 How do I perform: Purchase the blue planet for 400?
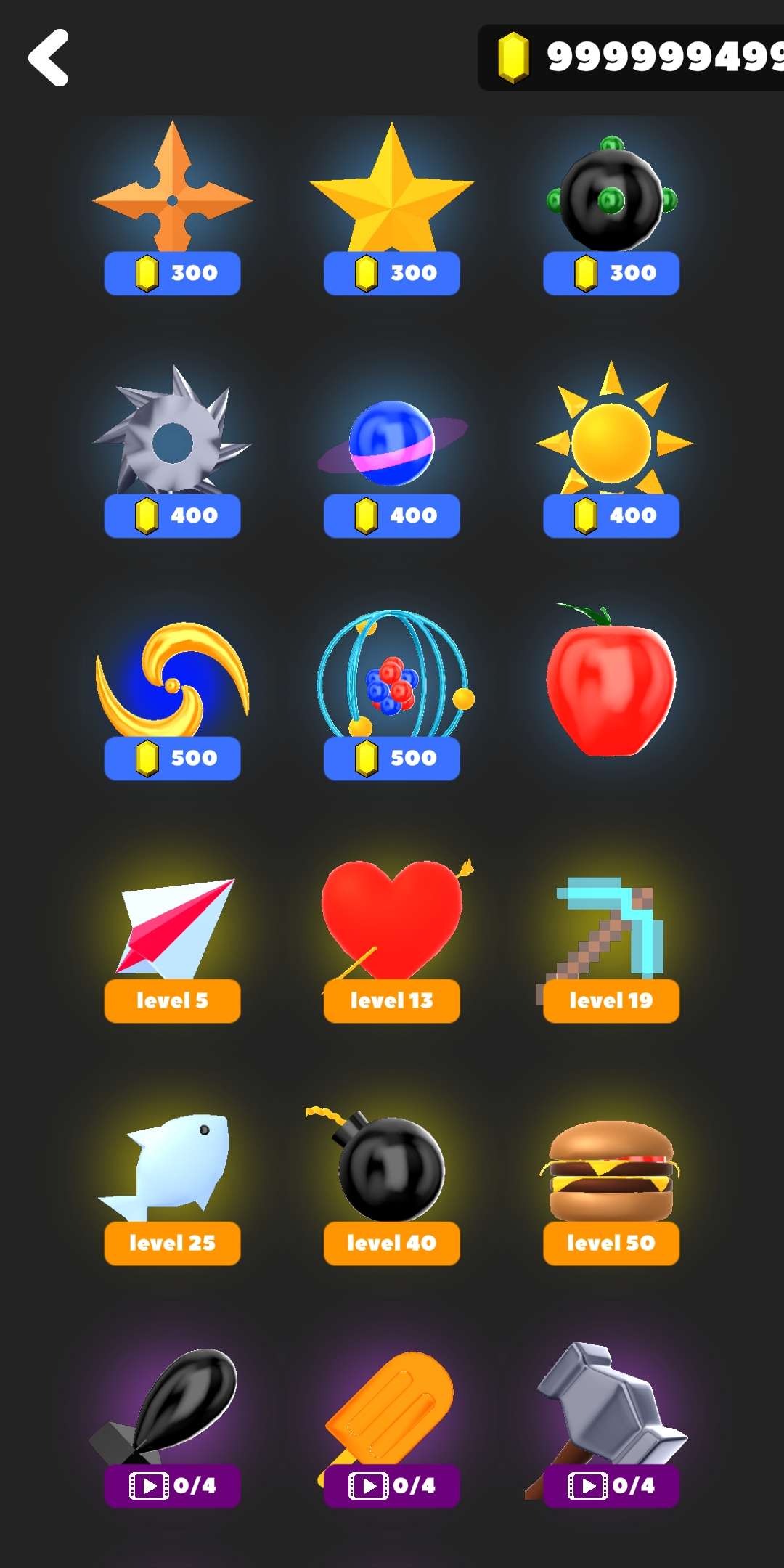pyautogui.click(x=391, y=515)
